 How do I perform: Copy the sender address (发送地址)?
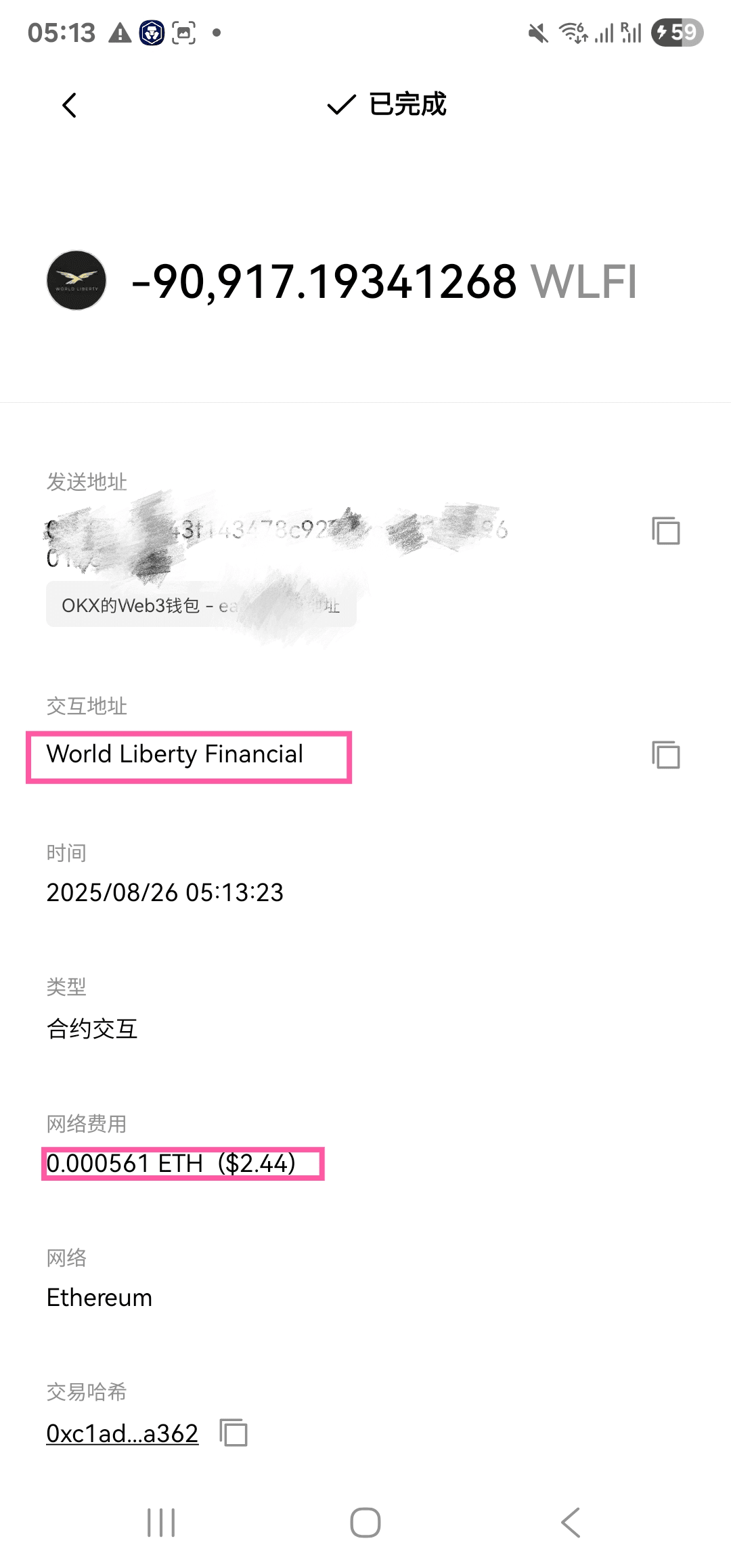point(666,530)
